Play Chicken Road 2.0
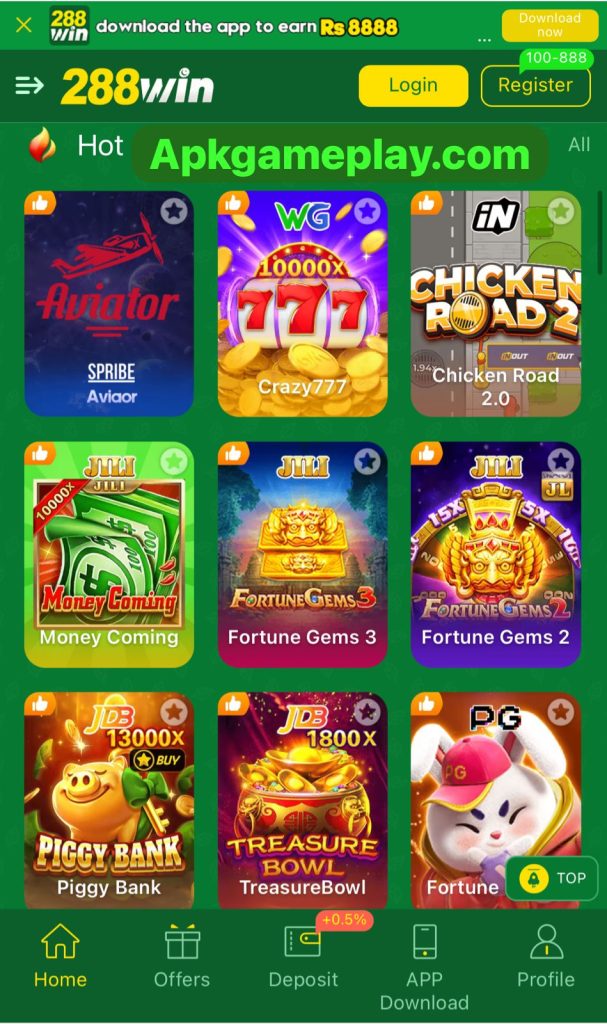This screenshot has width=607, height=1024. coord(495,305)
